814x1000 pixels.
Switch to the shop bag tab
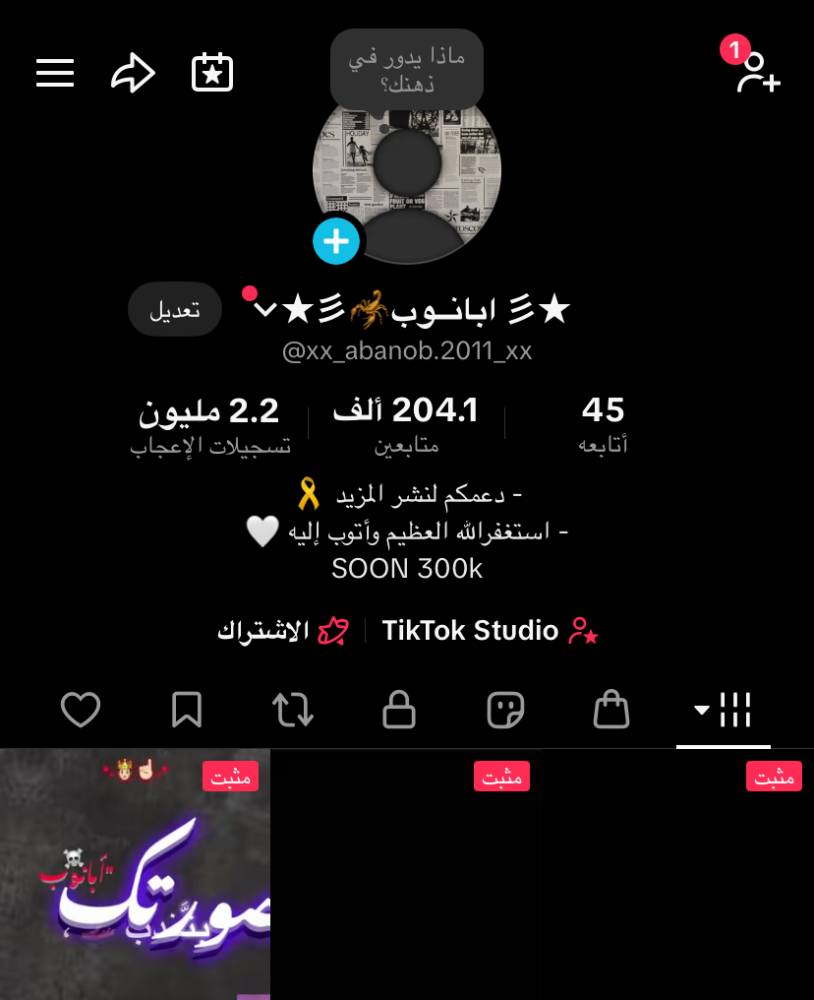(611, 710)
